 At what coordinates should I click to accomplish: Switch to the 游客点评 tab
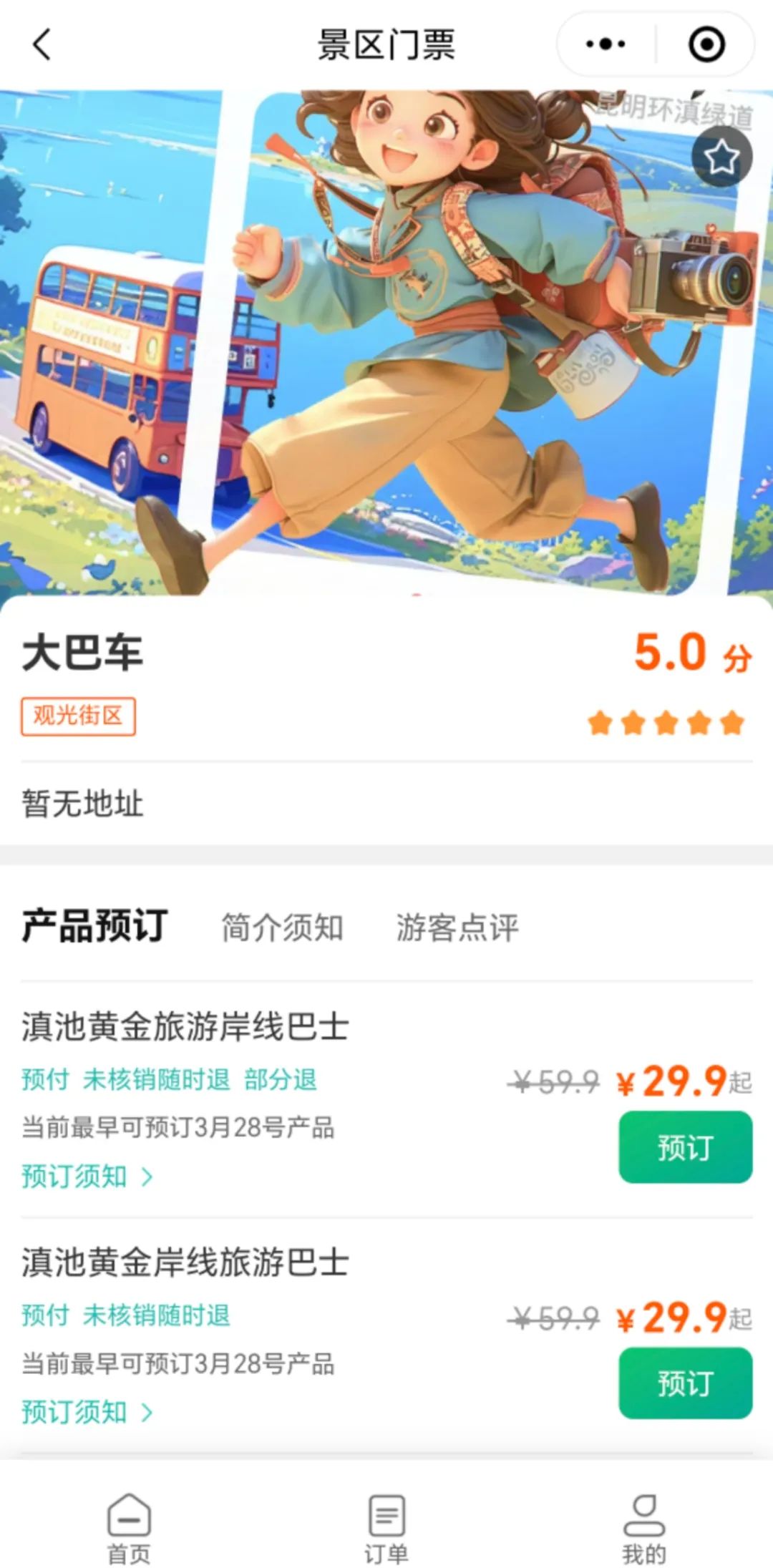coord(457,927)
